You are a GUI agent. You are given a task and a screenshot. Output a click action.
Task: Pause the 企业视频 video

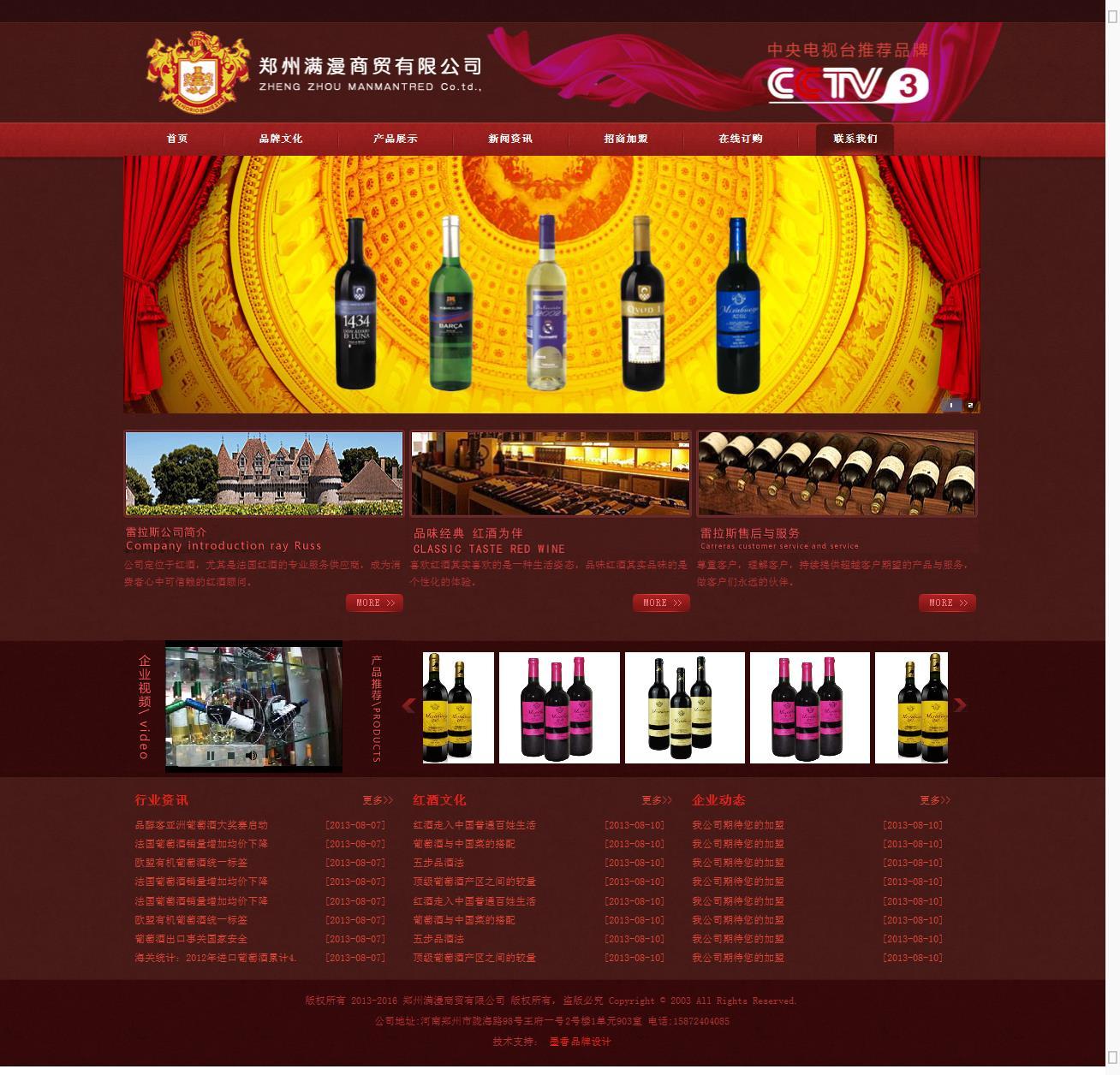tap(211, 756)
